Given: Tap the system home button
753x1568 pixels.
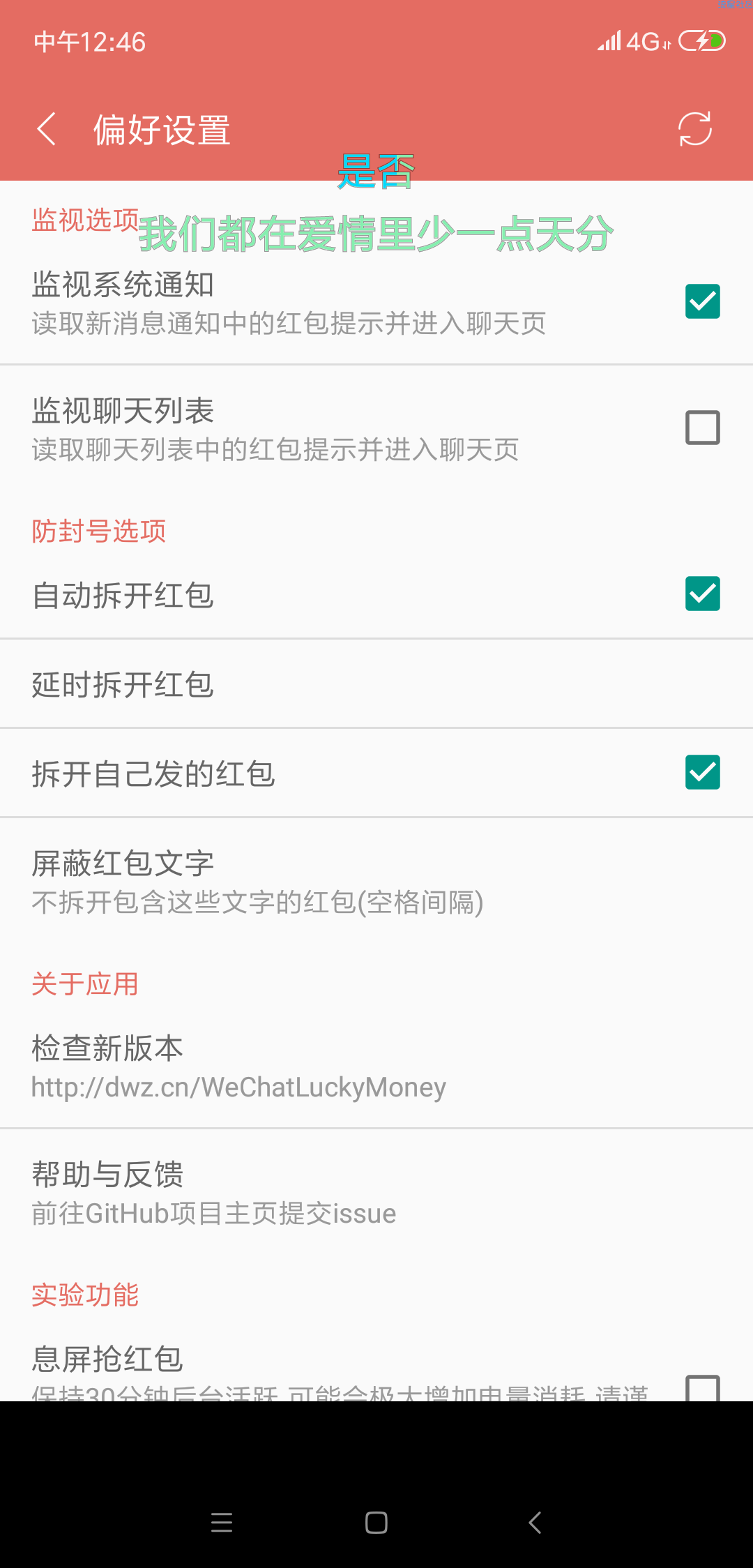Looking at the screenshot, I should [376, 1523].
